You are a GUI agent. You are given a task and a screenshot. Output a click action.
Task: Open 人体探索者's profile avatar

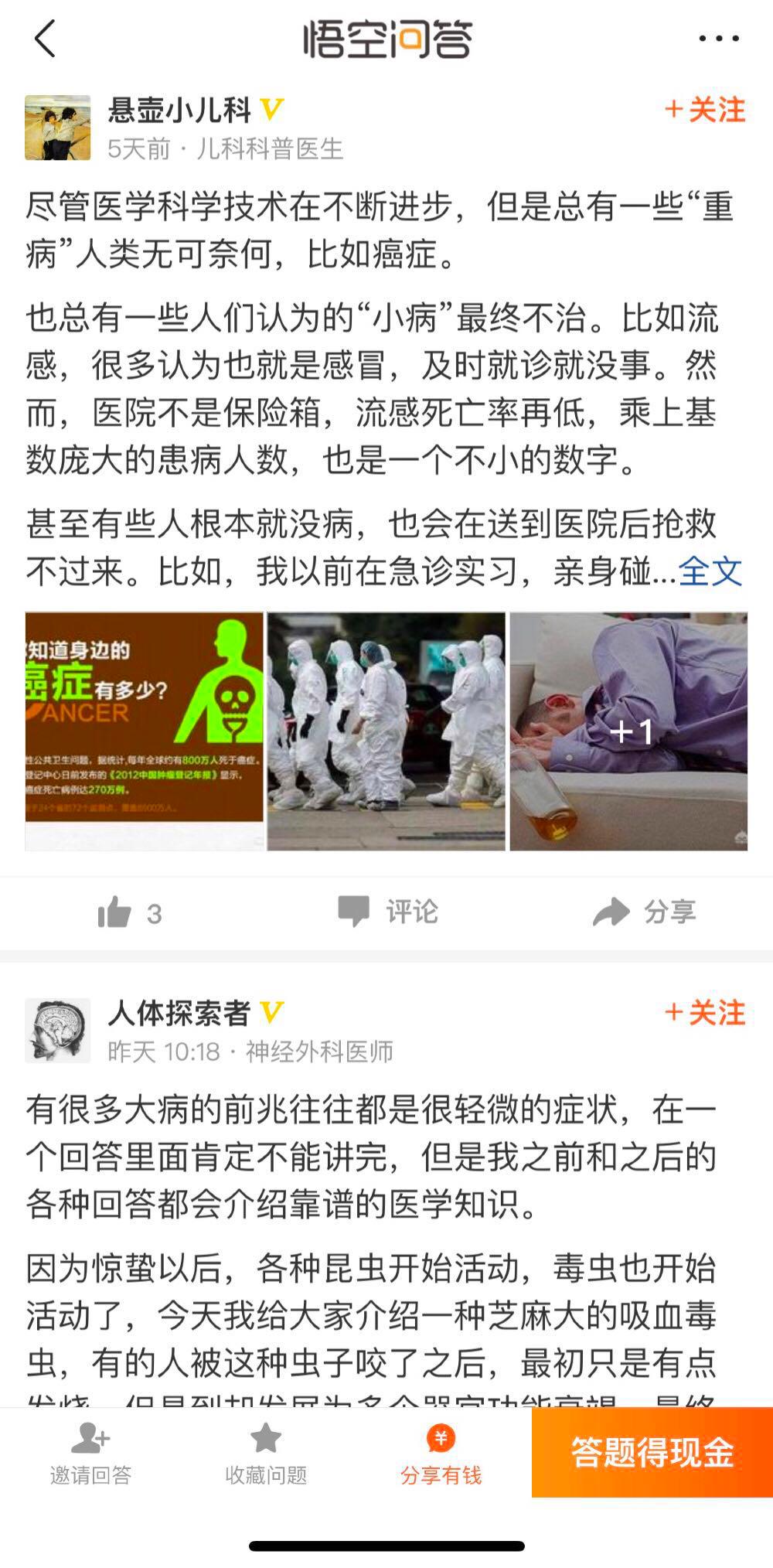point(58,1030)
